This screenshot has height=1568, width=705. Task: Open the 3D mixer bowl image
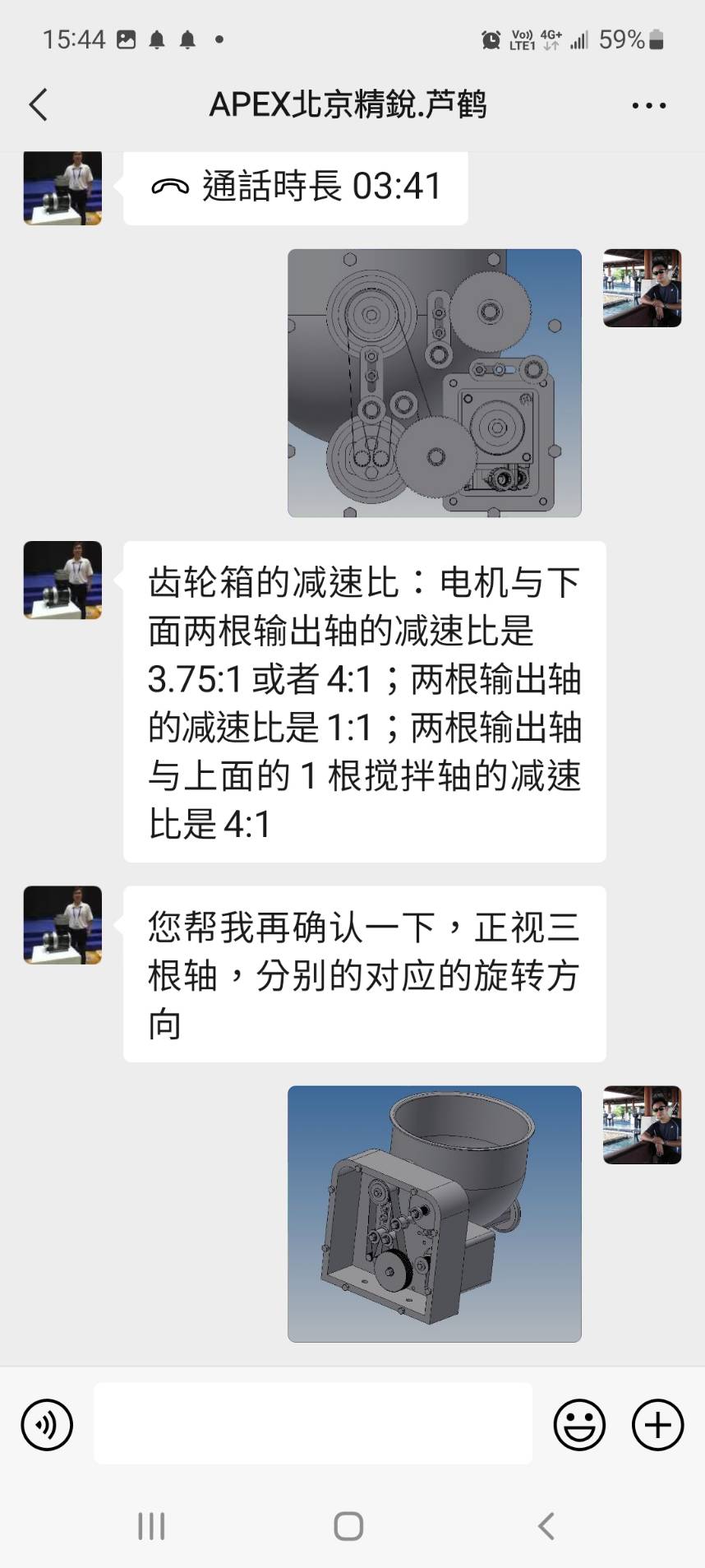(x=434, y=1214)
